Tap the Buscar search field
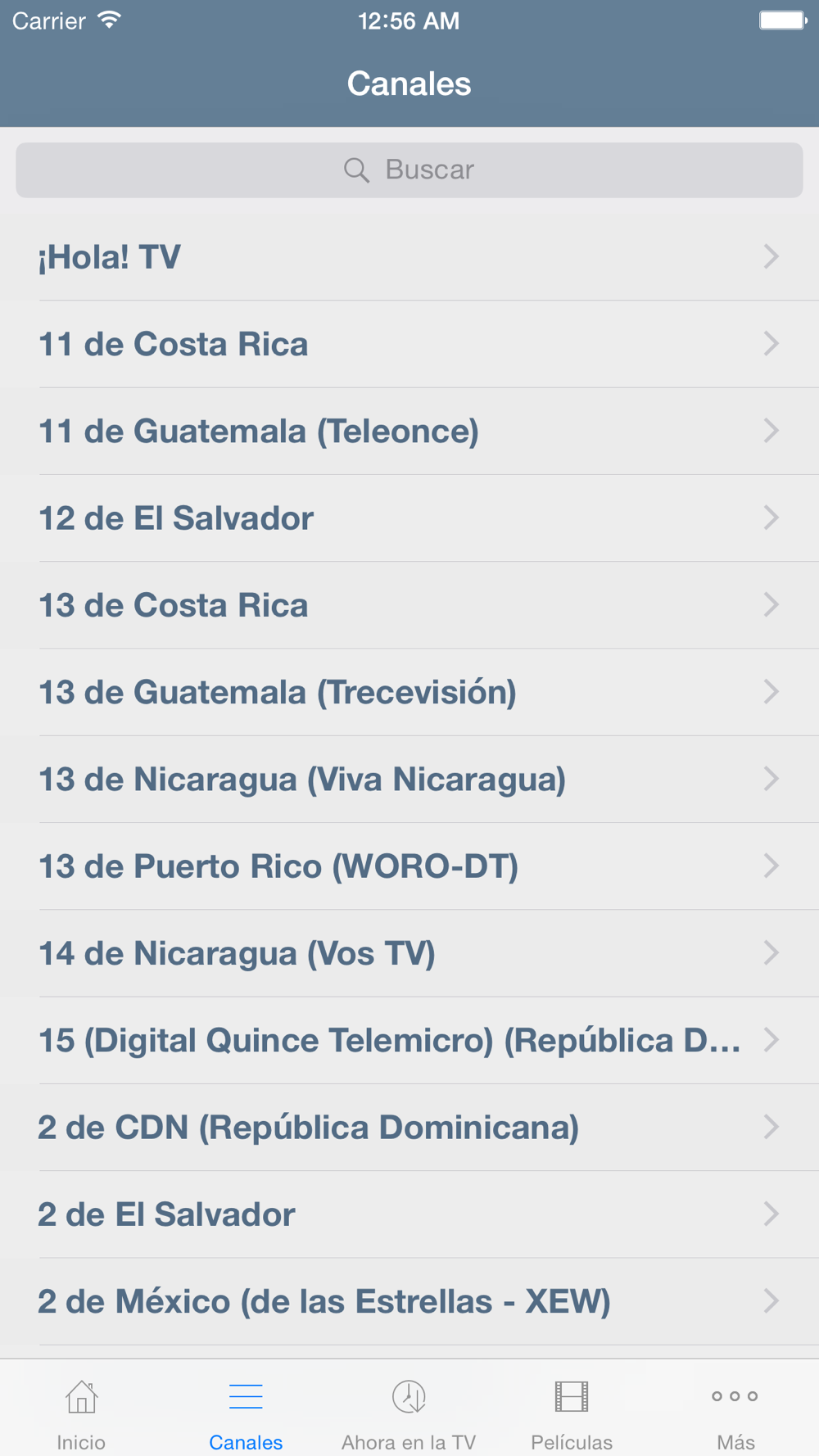Screen dimensions: 819x1456 (409, 170)
